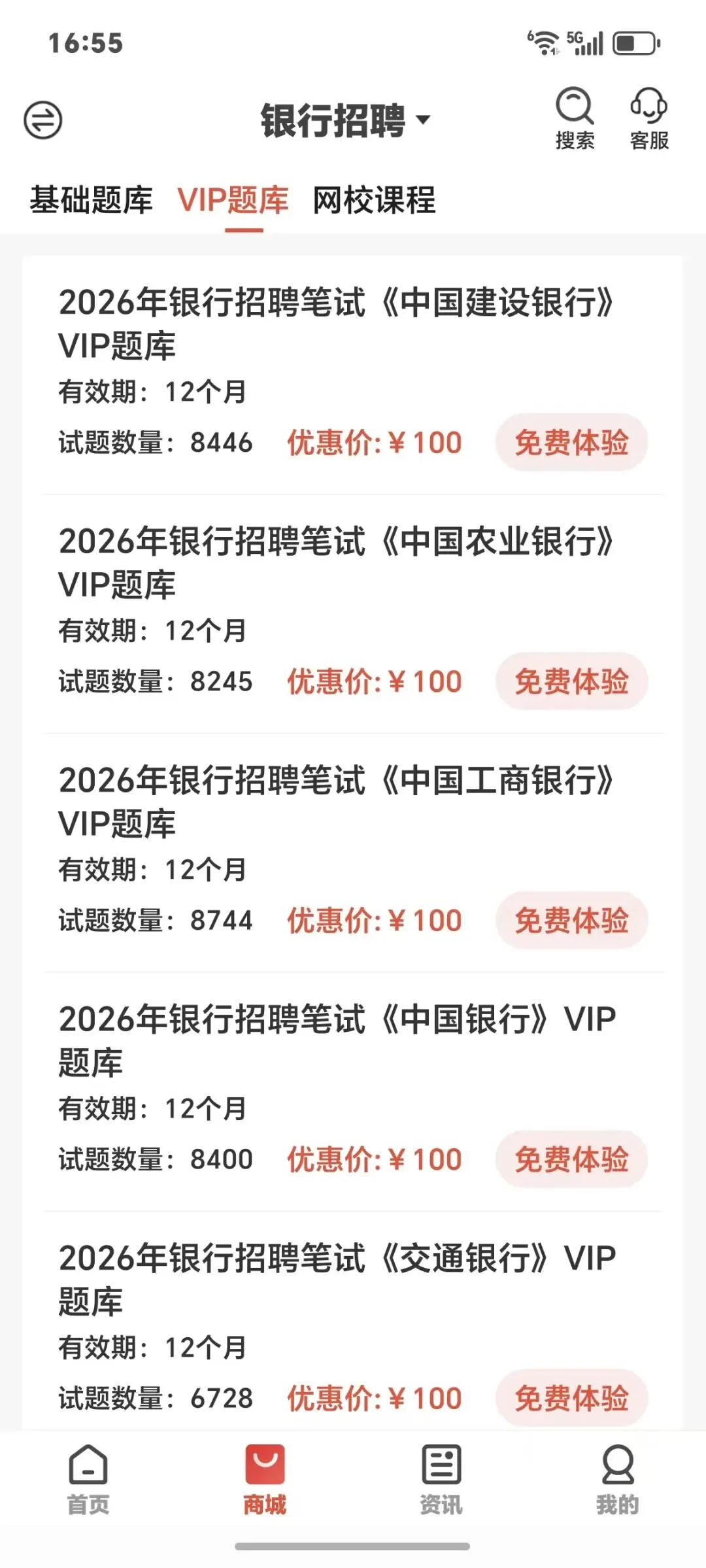Switch to the 网校课程 tab
The height and width of the screenshot is (1568, 706).
point(374,200)
